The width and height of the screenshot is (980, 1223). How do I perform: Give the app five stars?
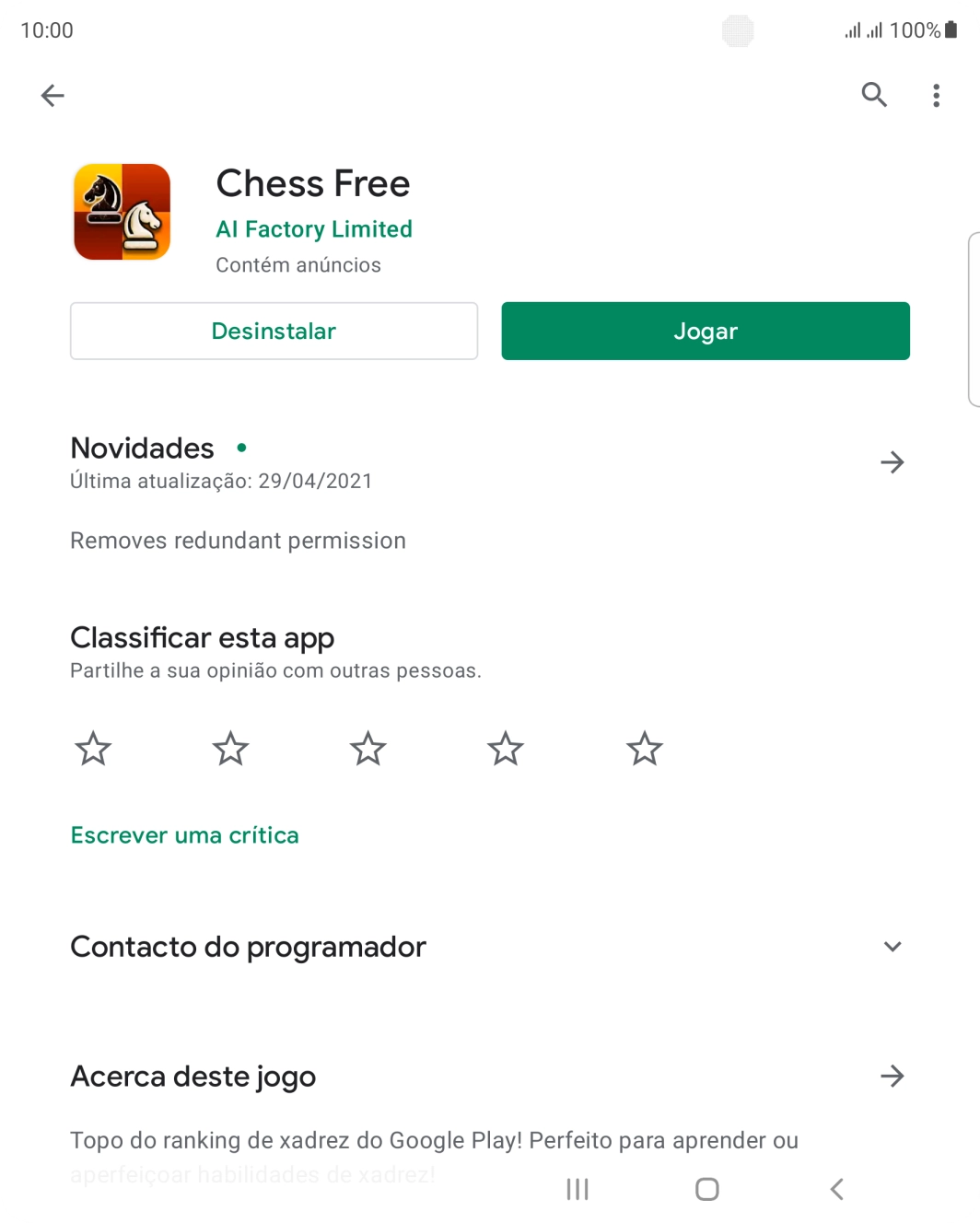(x=643, y=748)
